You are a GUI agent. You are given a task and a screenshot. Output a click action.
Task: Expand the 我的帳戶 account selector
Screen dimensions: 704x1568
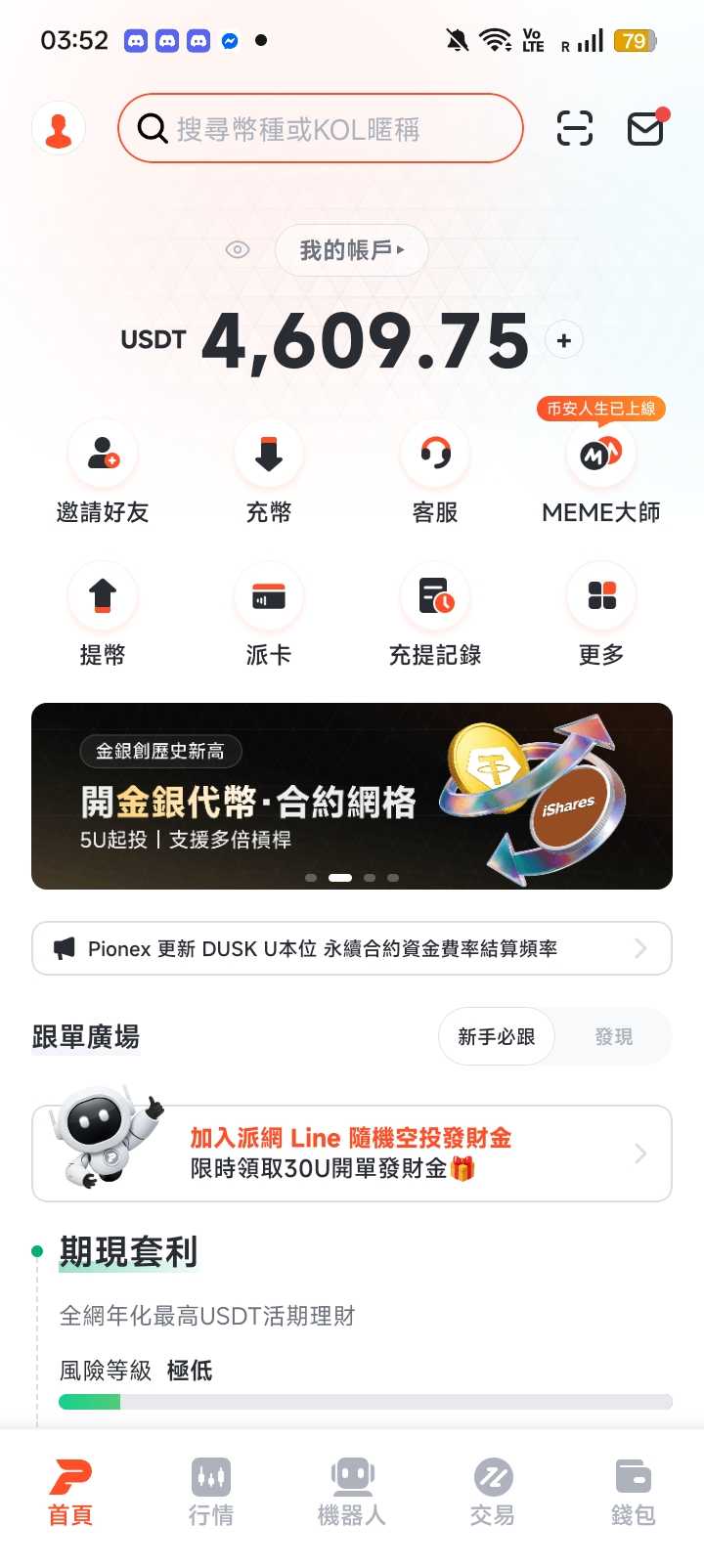point(352,250)
